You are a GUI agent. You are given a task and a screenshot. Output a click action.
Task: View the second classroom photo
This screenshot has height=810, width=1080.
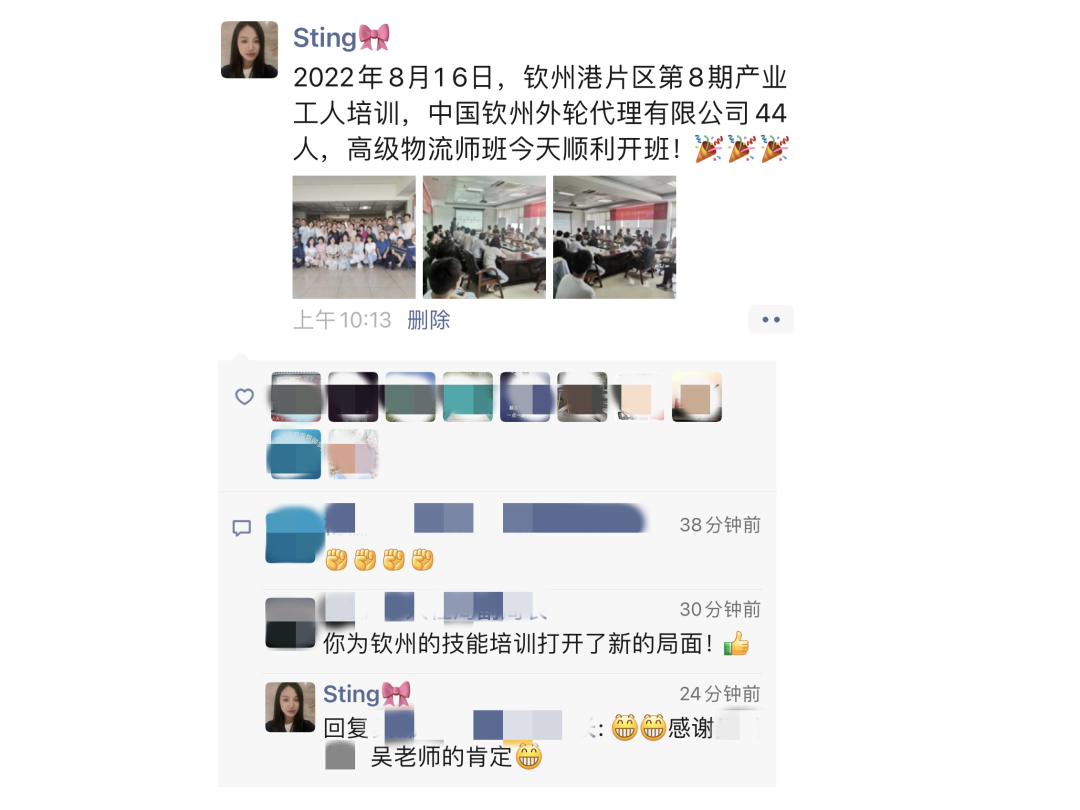[484, 237]
